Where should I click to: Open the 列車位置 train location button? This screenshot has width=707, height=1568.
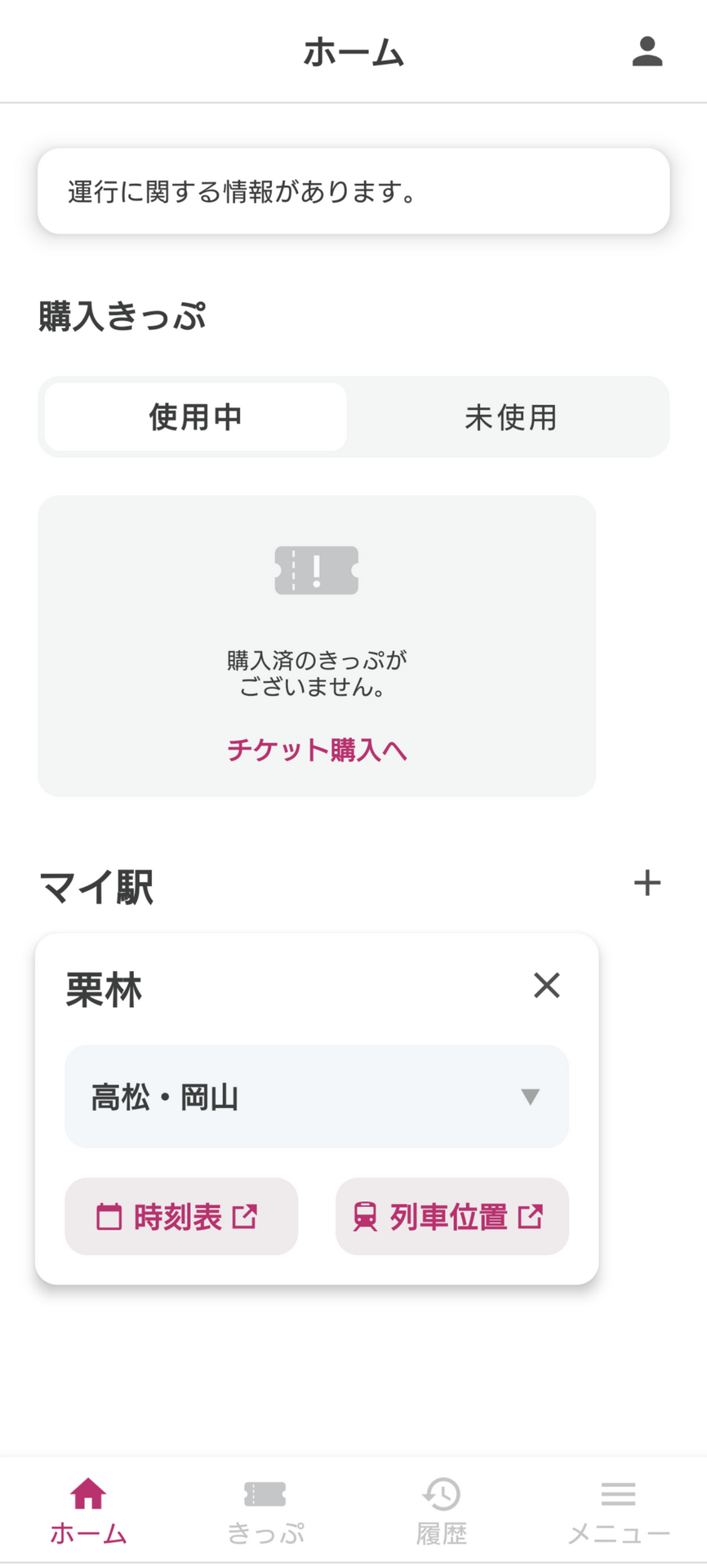tap(451, 1216)
